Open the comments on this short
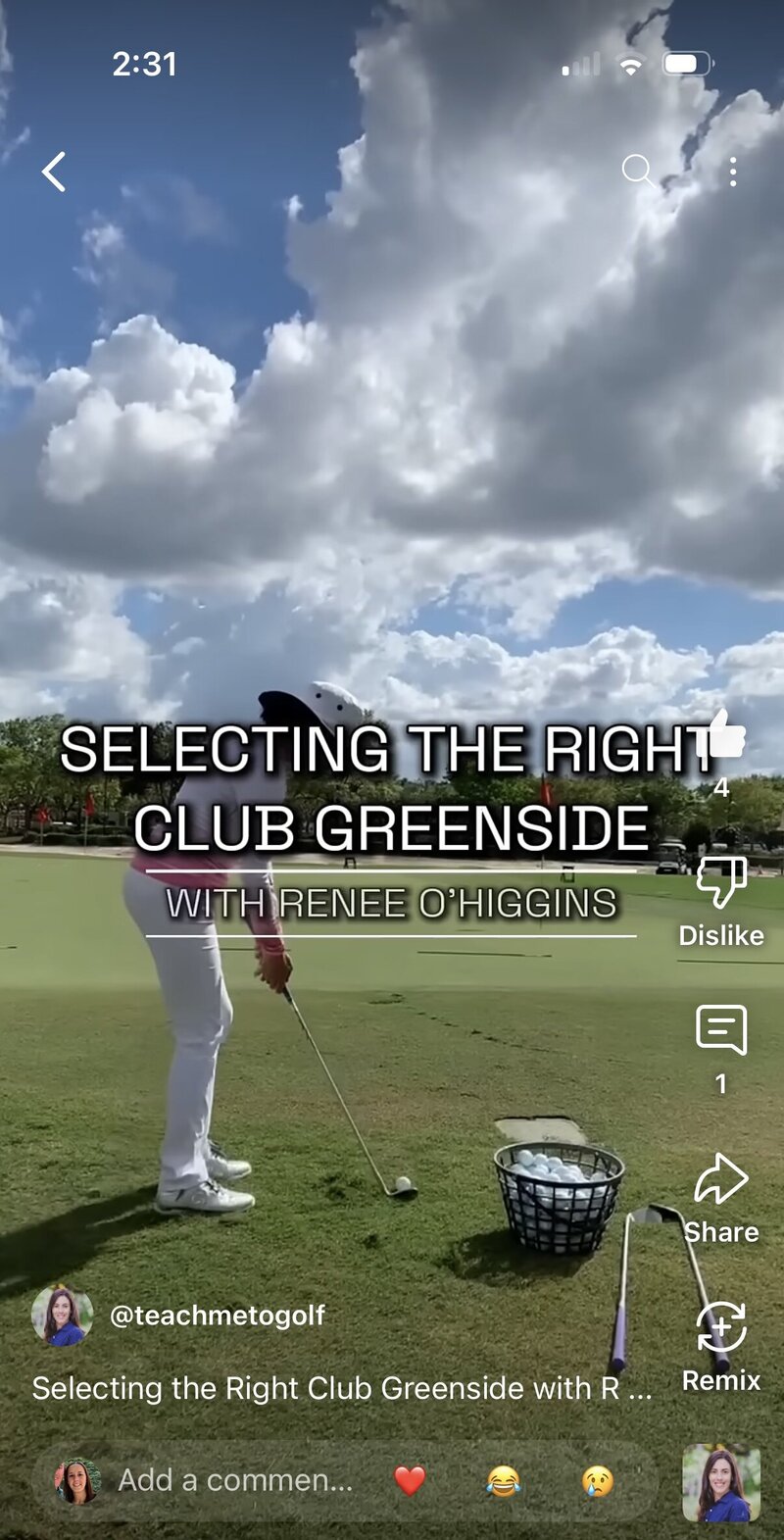784x1540 pixels. tap(721, 1030)
